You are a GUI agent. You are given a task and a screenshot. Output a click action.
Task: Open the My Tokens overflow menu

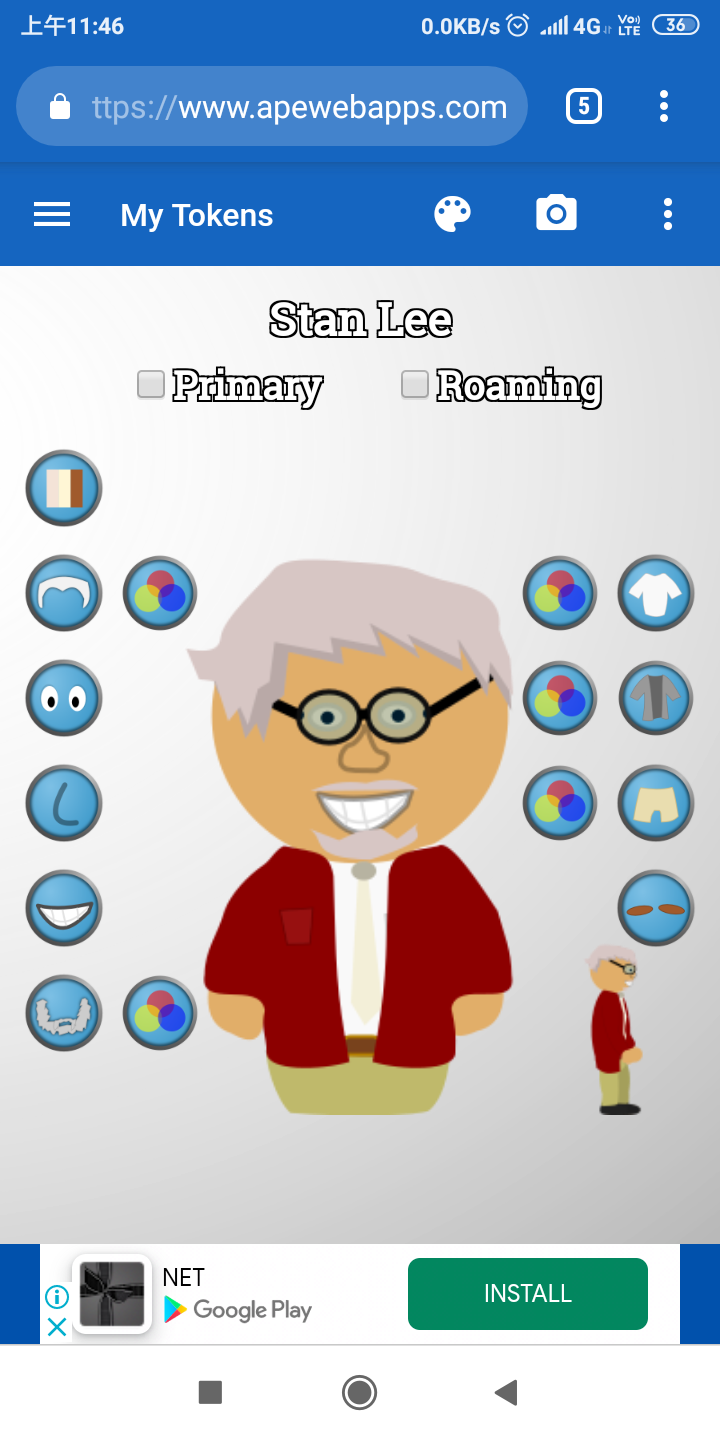click(667, 214)
